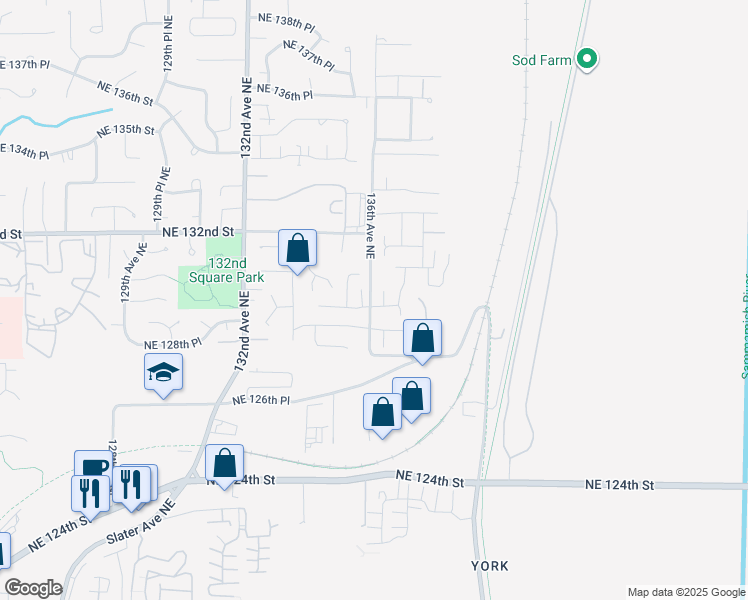748x600 pixels.
Task: Open the Google logo link
Action: pos(33,588)
